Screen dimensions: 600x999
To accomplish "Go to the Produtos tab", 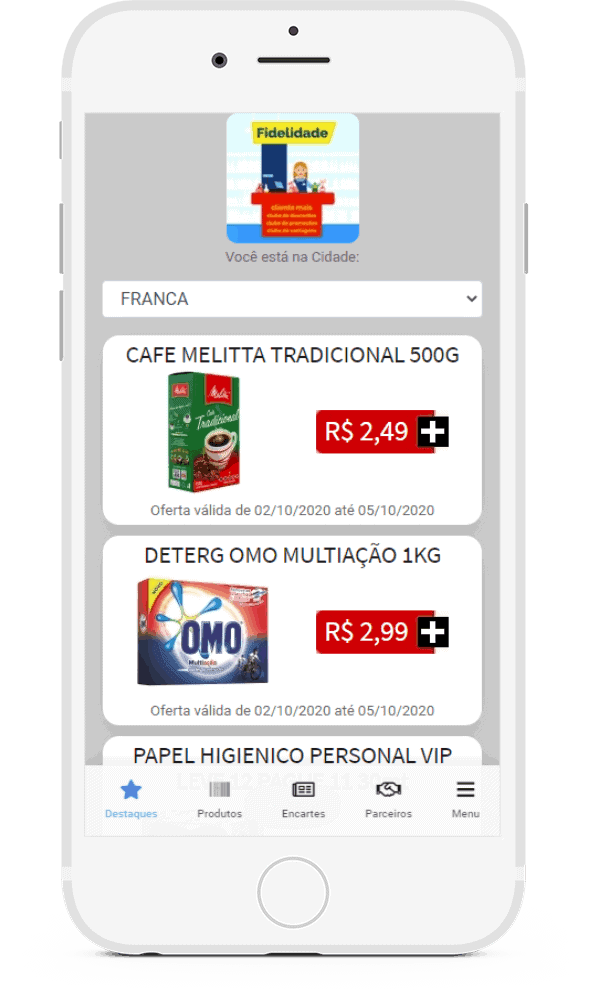I will [219, 799].
